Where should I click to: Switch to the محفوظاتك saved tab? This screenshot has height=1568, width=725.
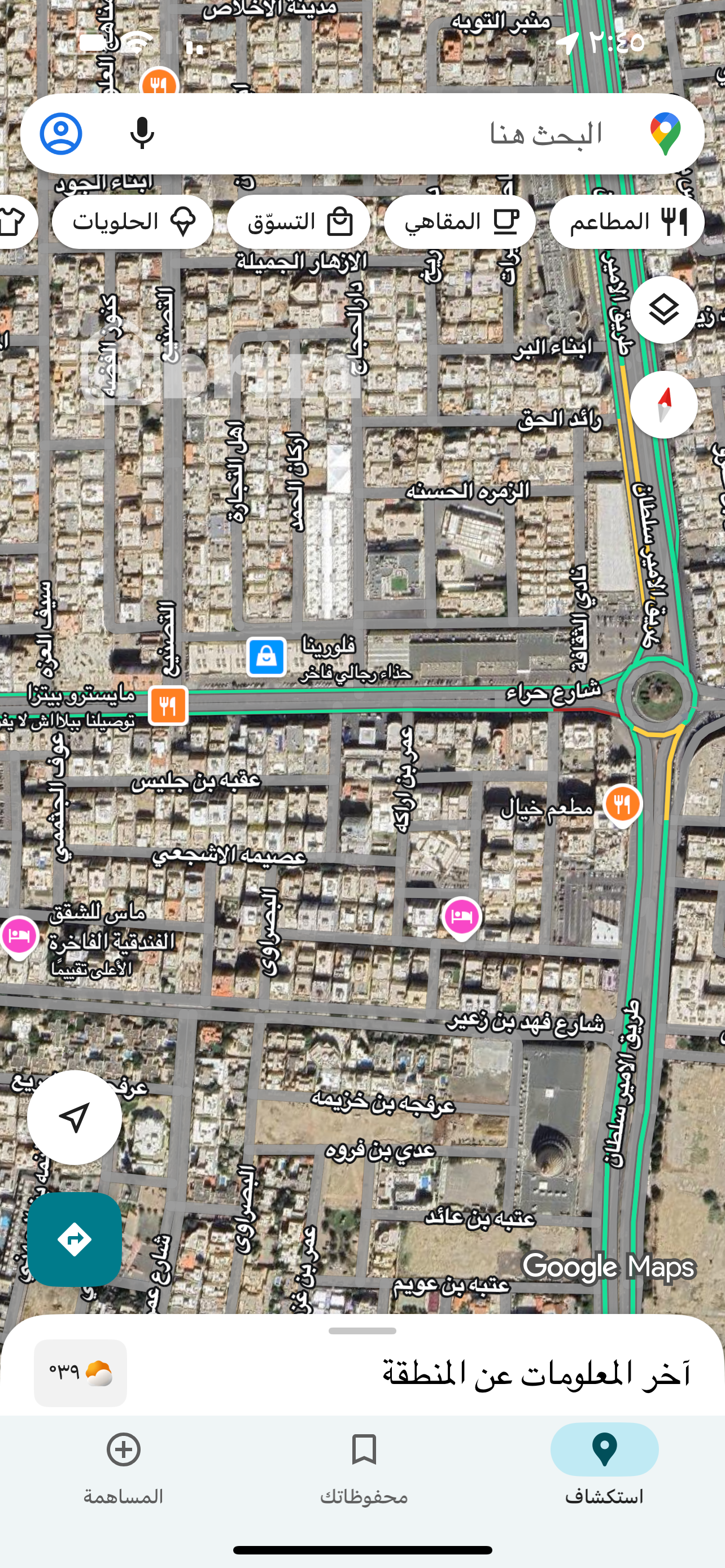click(x=364, y=1467)
